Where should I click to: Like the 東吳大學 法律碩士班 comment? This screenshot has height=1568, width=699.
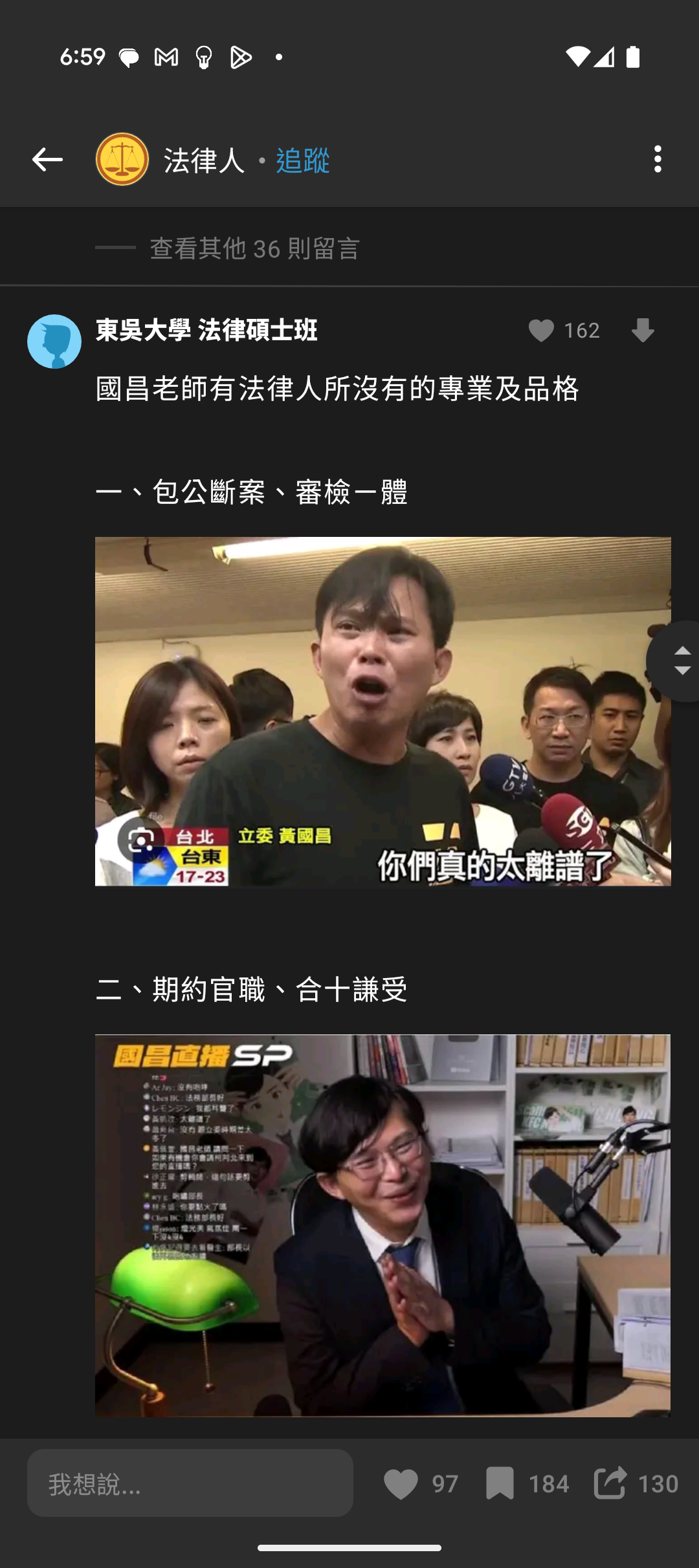[541, 331]
